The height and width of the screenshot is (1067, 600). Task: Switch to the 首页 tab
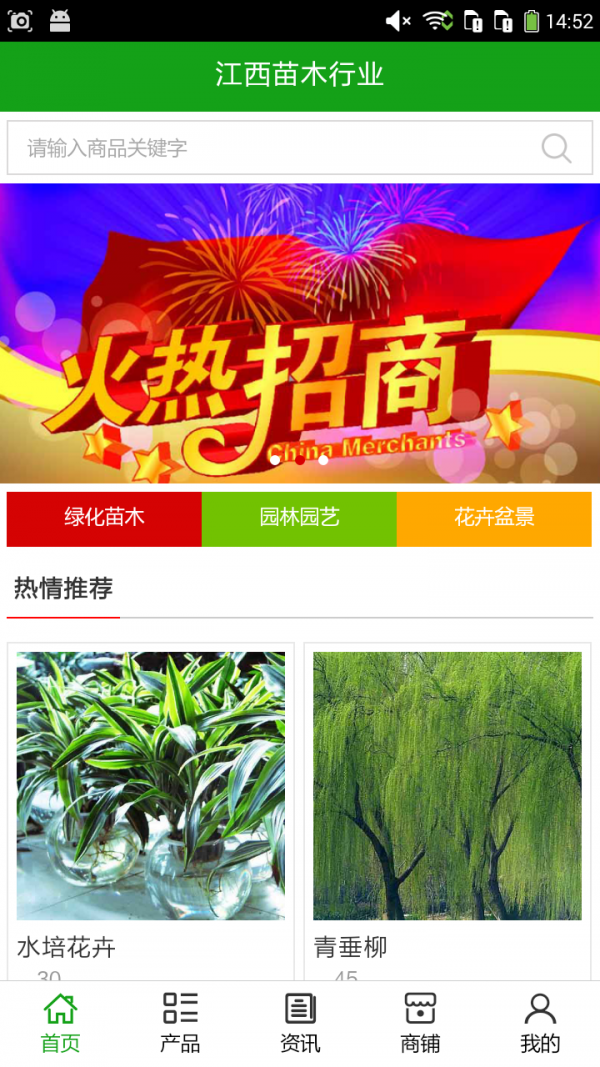[60, 1023]
